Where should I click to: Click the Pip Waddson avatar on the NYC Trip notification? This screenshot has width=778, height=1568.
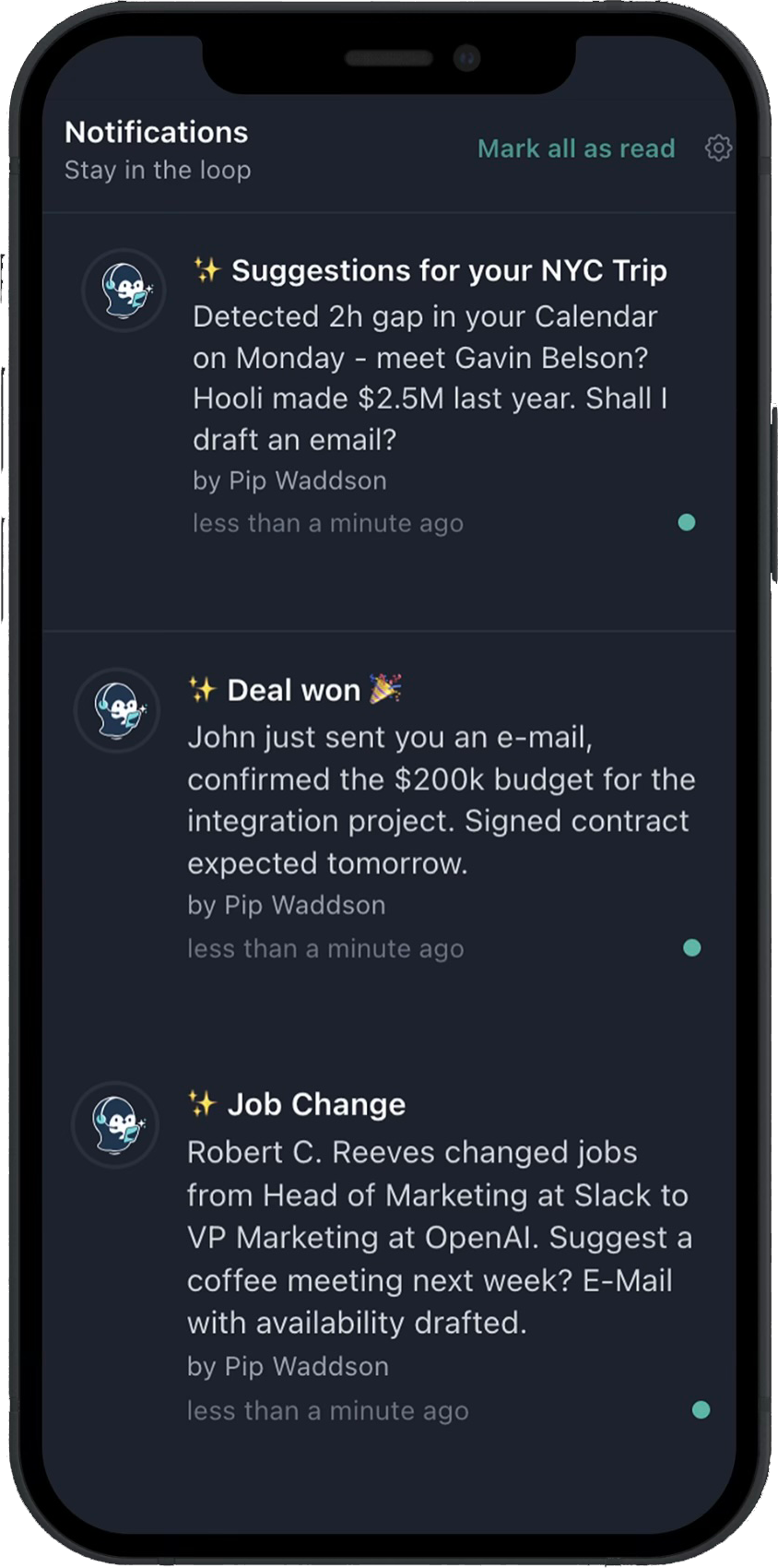pyautogui.click(x=123, y=291)
